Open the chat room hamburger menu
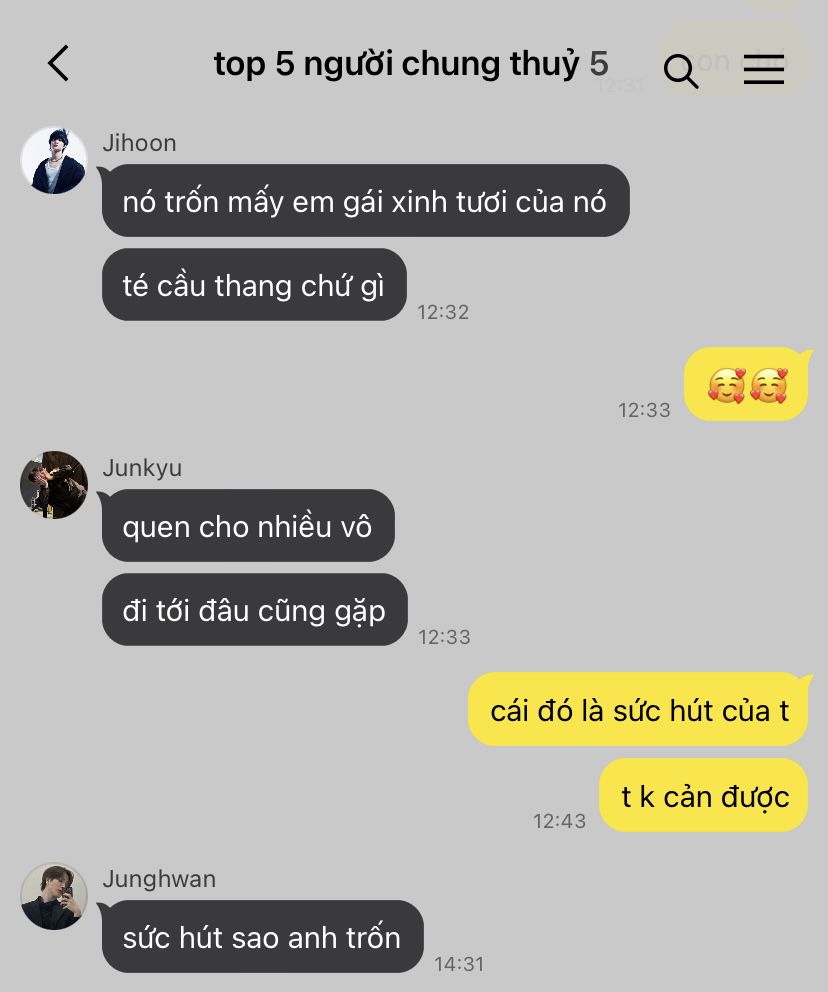Image resolution: width=828 pixels, height=992 pixels. [x=763, y=69]
